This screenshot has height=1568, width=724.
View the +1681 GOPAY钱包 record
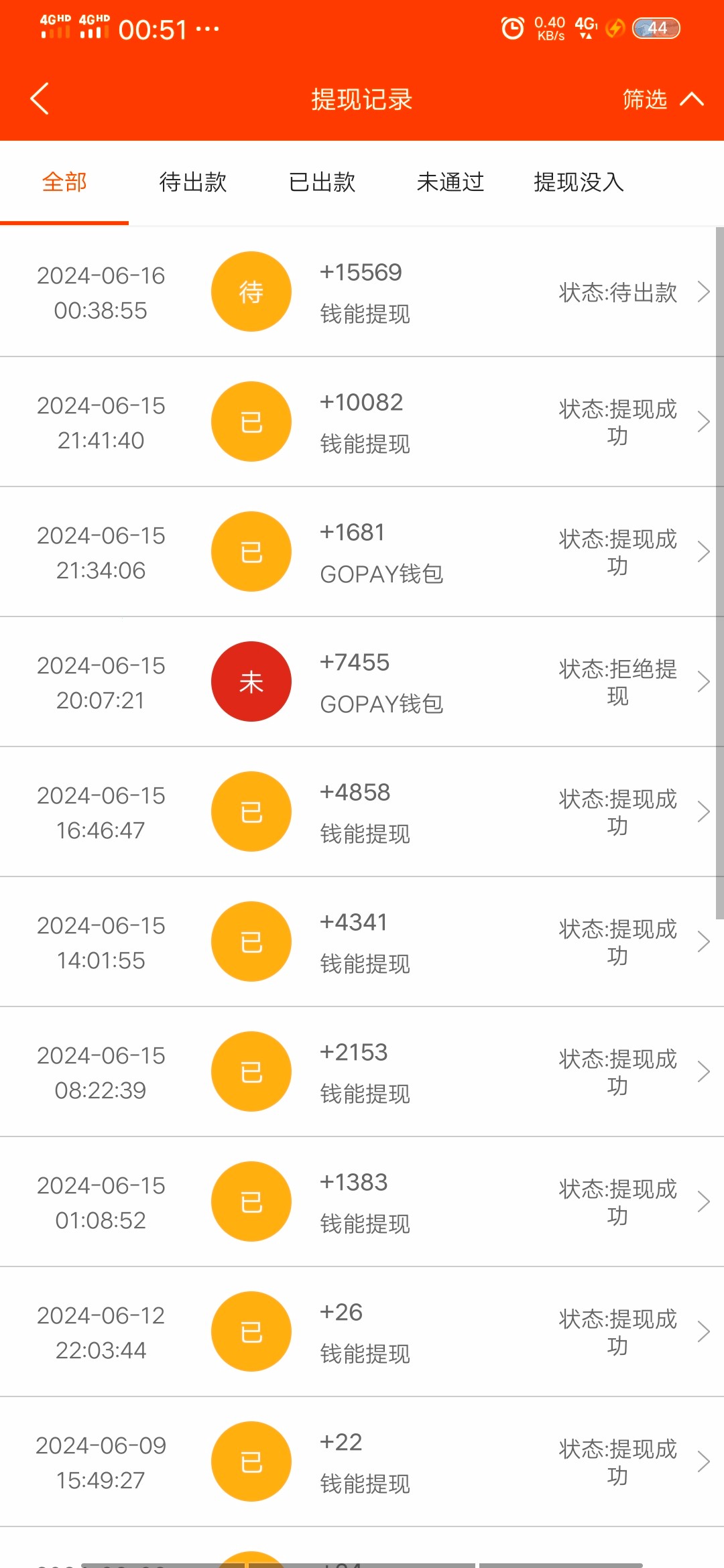tap(362, 552)
